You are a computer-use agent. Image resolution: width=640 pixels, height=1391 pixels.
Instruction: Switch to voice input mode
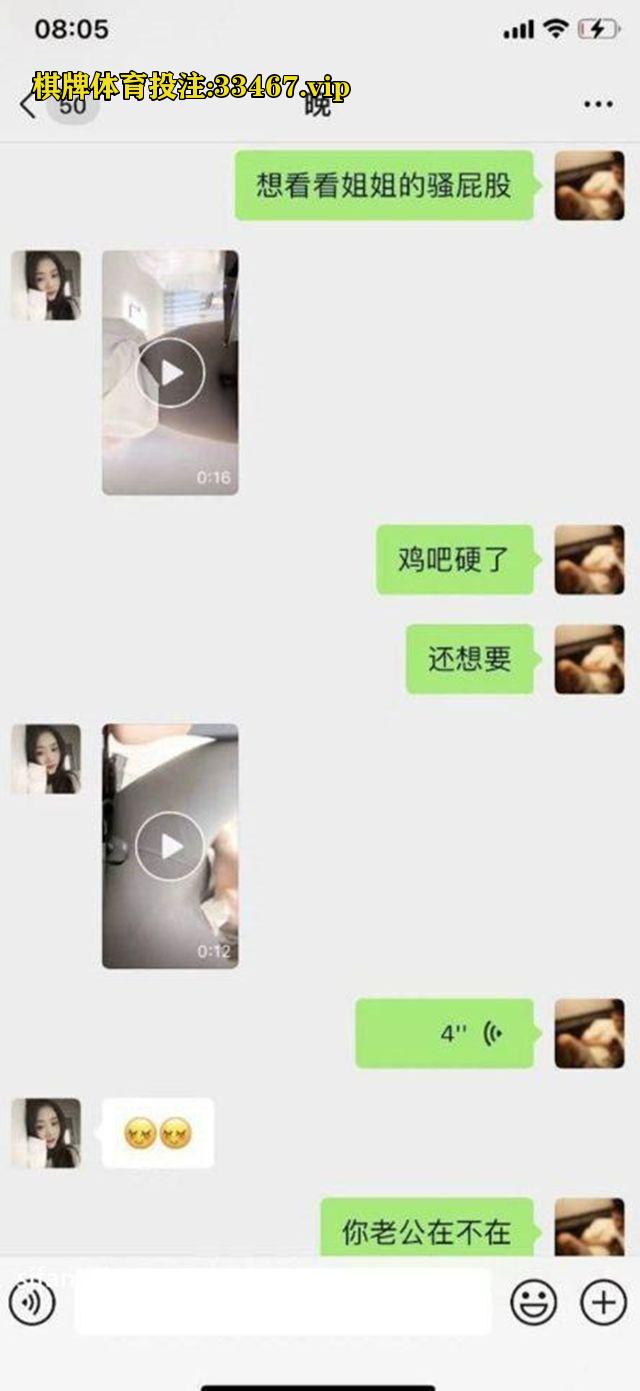(32, 1302)
